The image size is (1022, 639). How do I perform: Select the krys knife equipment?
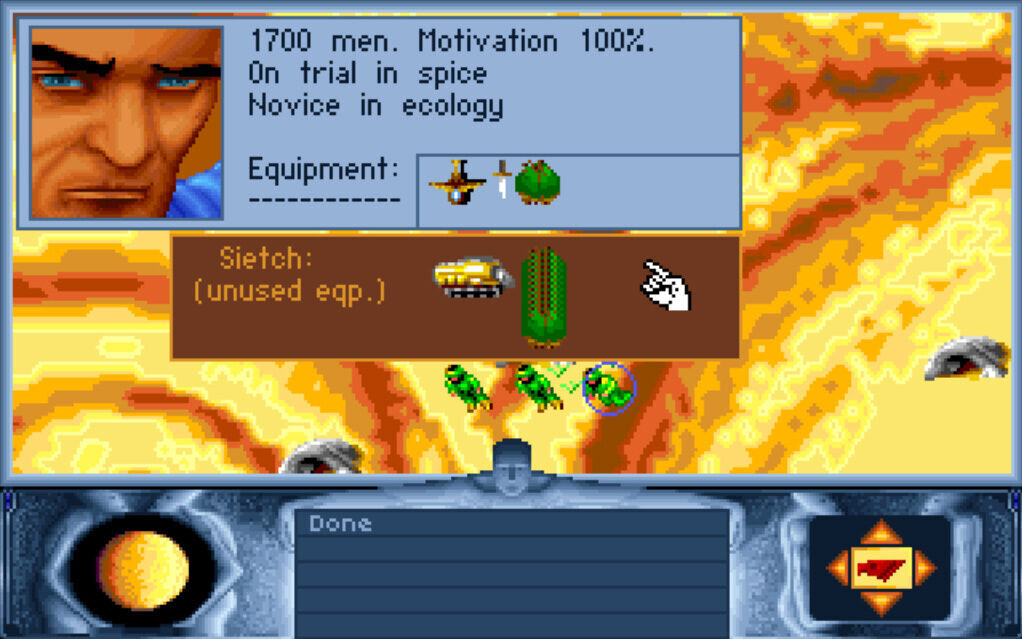(x=502, y=180)
